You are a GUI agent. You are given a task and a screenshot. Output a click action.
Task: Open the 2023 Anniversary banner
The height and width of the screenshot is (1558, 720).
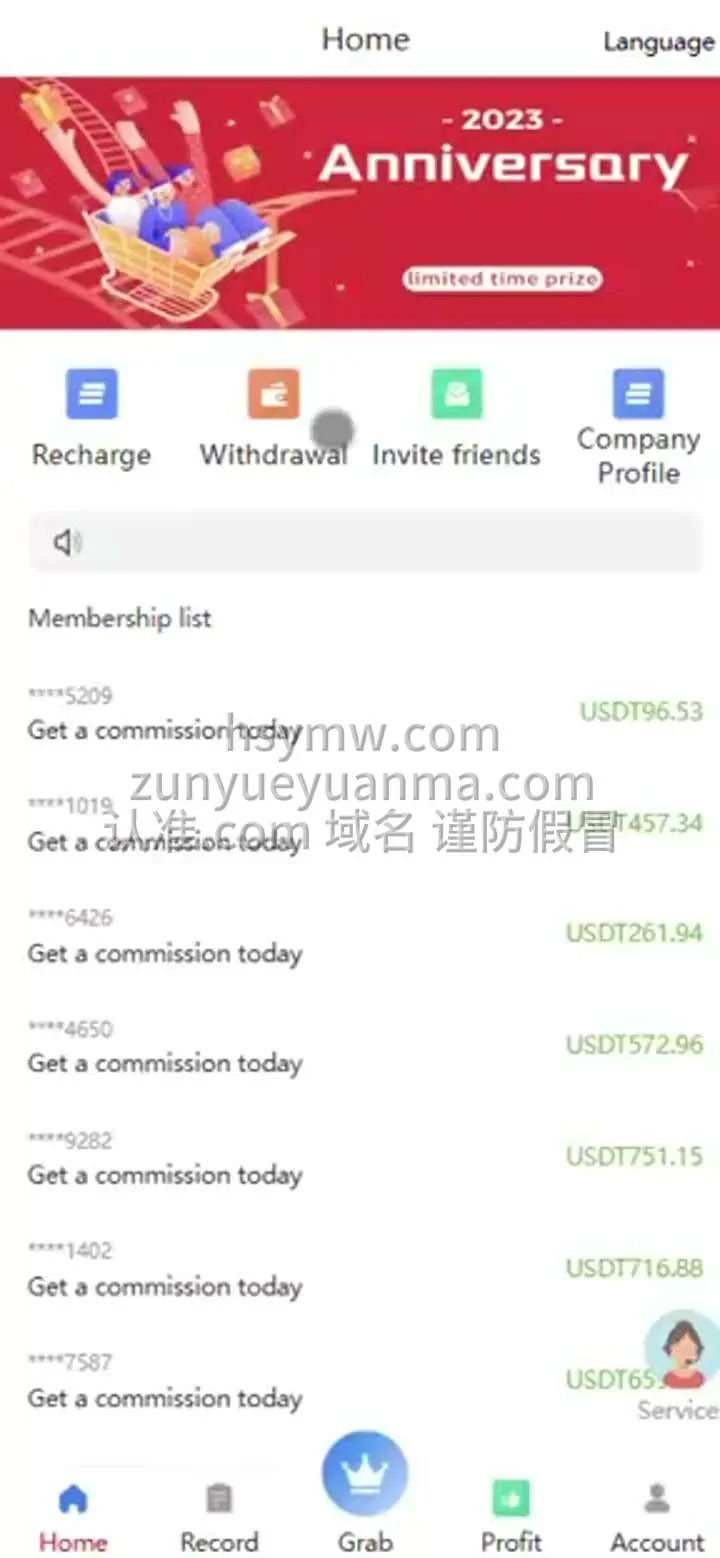tap(360, 203)
